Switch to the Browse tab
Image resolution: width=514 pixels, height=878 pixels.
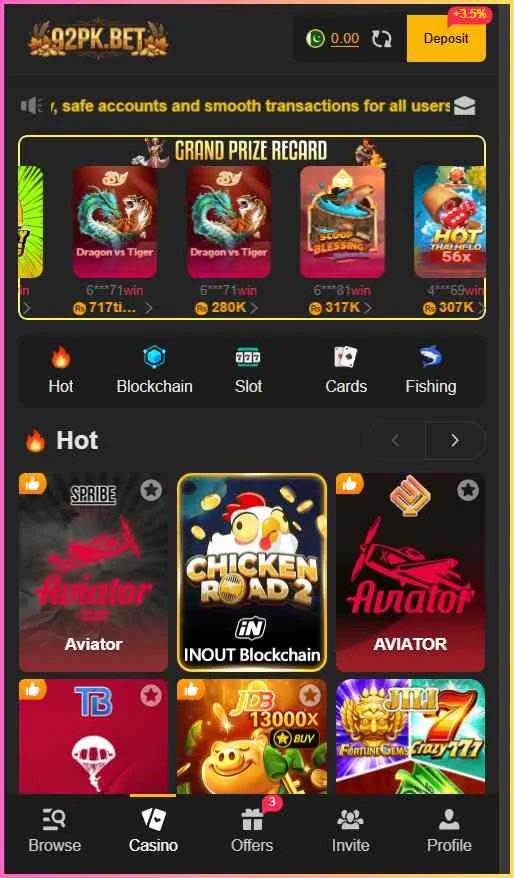[55, 830]
